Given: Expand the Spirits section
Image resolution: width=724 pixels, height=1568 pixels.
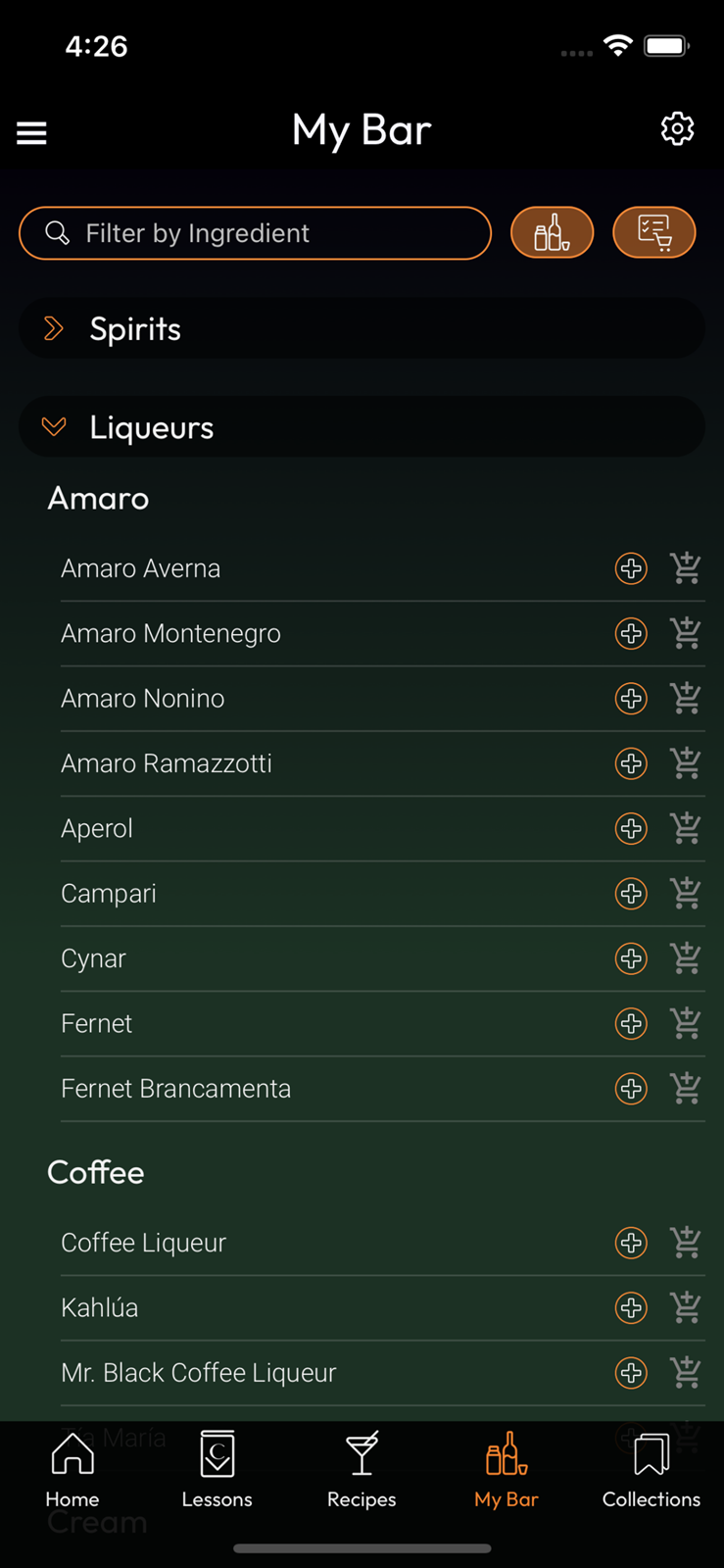Looking at the screenshot, I should [362, 328].
